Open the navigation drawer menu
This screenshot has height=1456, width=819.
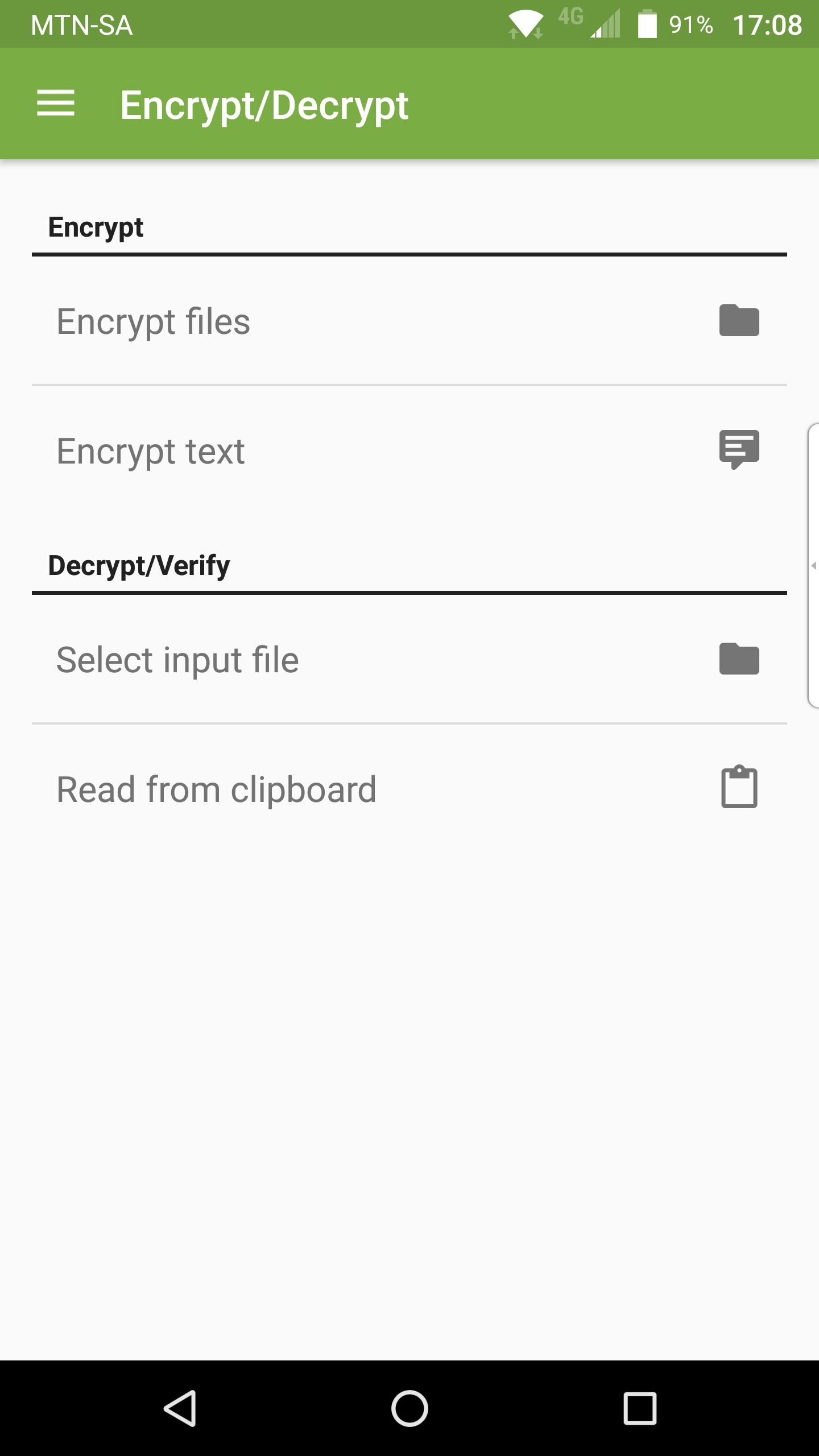tap(56, 104)
